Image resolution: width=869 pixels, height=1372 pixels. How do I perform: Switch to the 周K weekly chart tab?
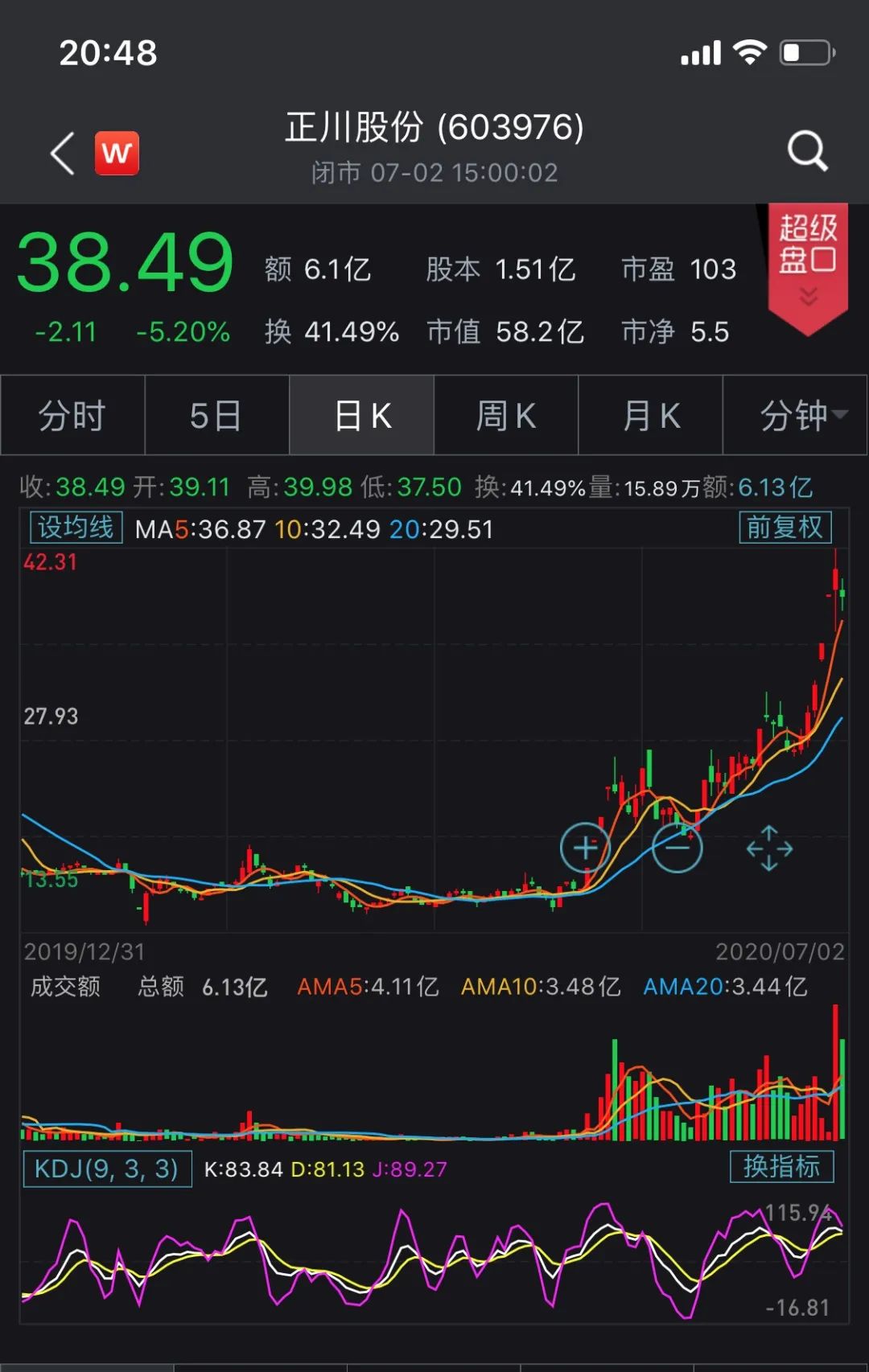point(505,415)
